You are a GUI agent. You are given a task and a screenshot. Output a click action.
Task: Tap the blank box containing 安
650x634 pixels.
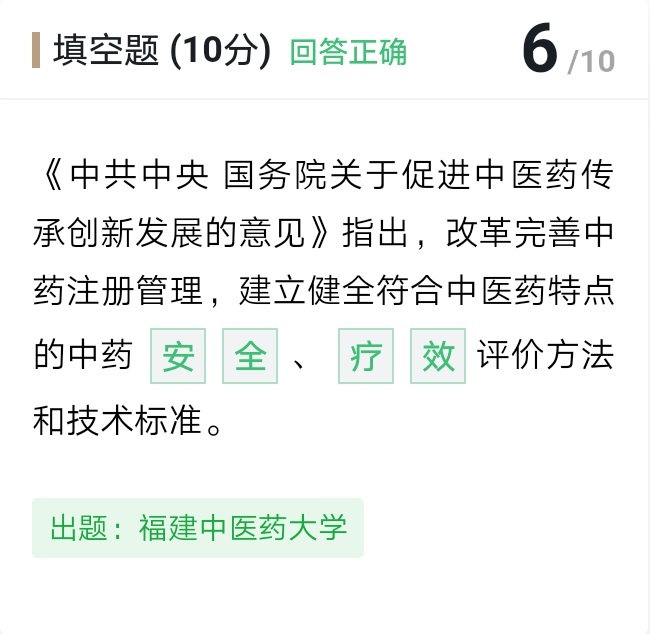point(178,356)
